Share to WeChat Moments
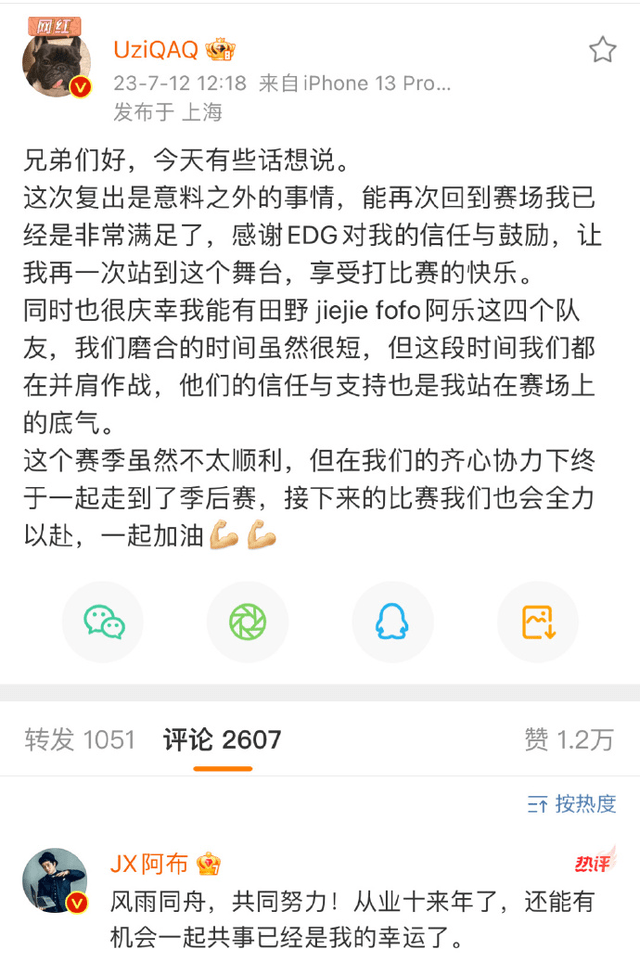This screenshot has width=640, height=962. [247, 622]
